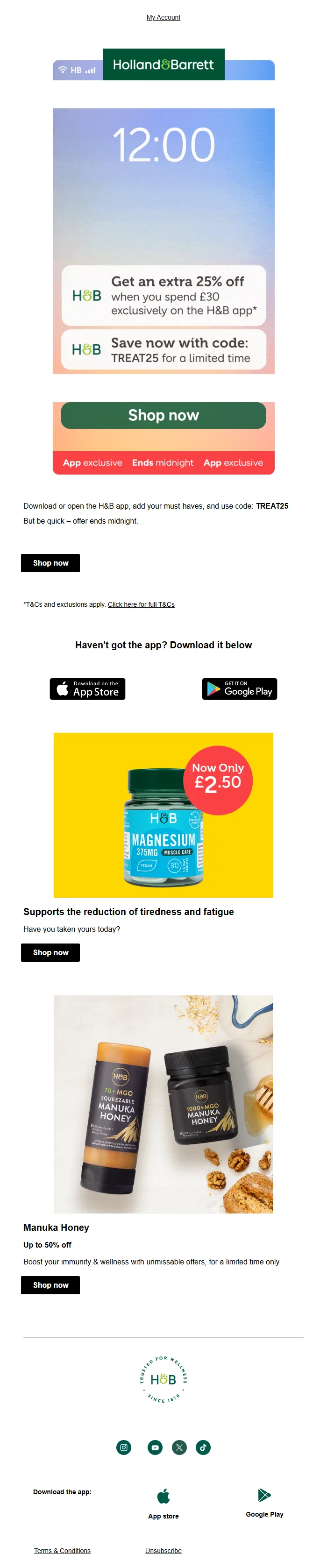Shop now for the Magnesium offer
The height and width of the screenshot is (1568, 327).
click(x=50, y=952)
